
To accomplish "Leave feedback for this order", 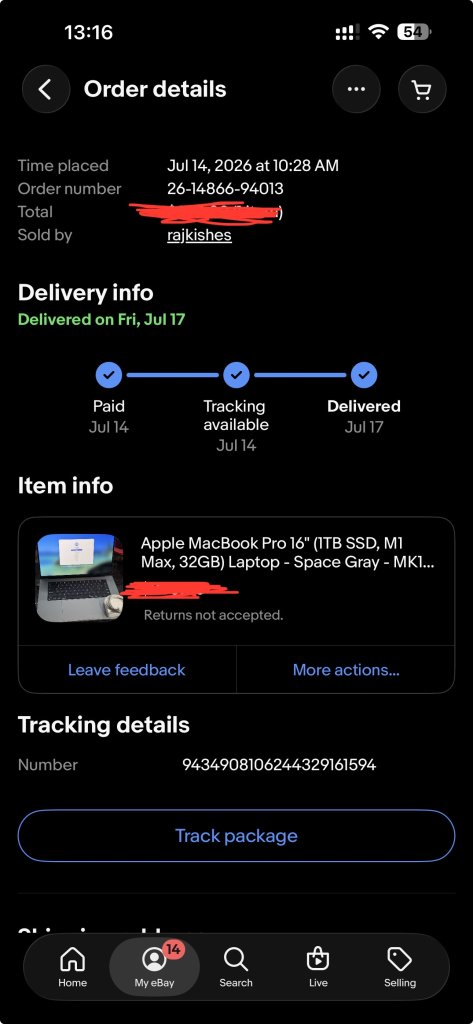I will (127, 669).
